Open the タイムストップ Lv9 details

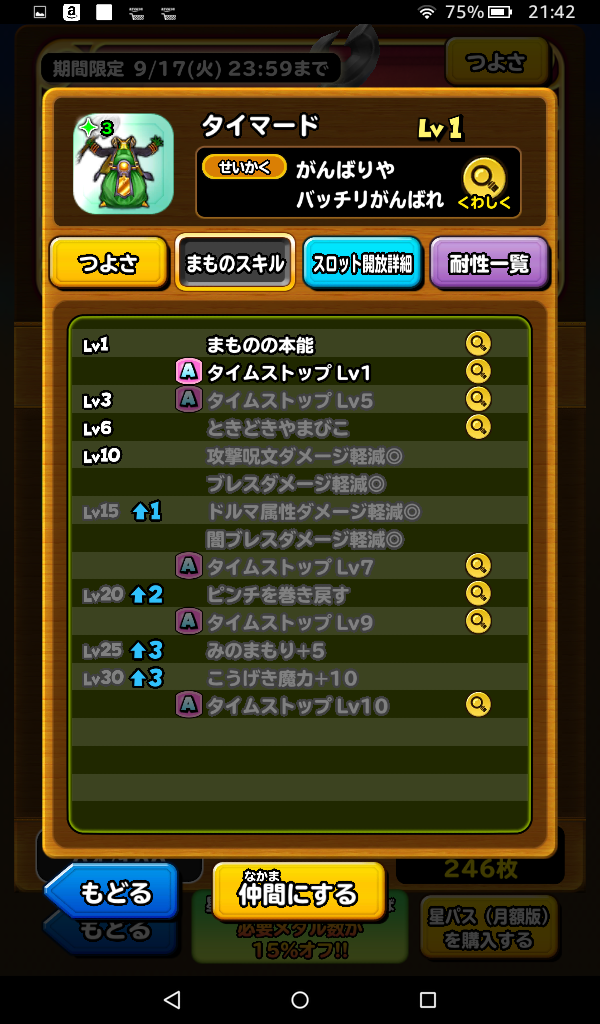(x=478, y=621)
